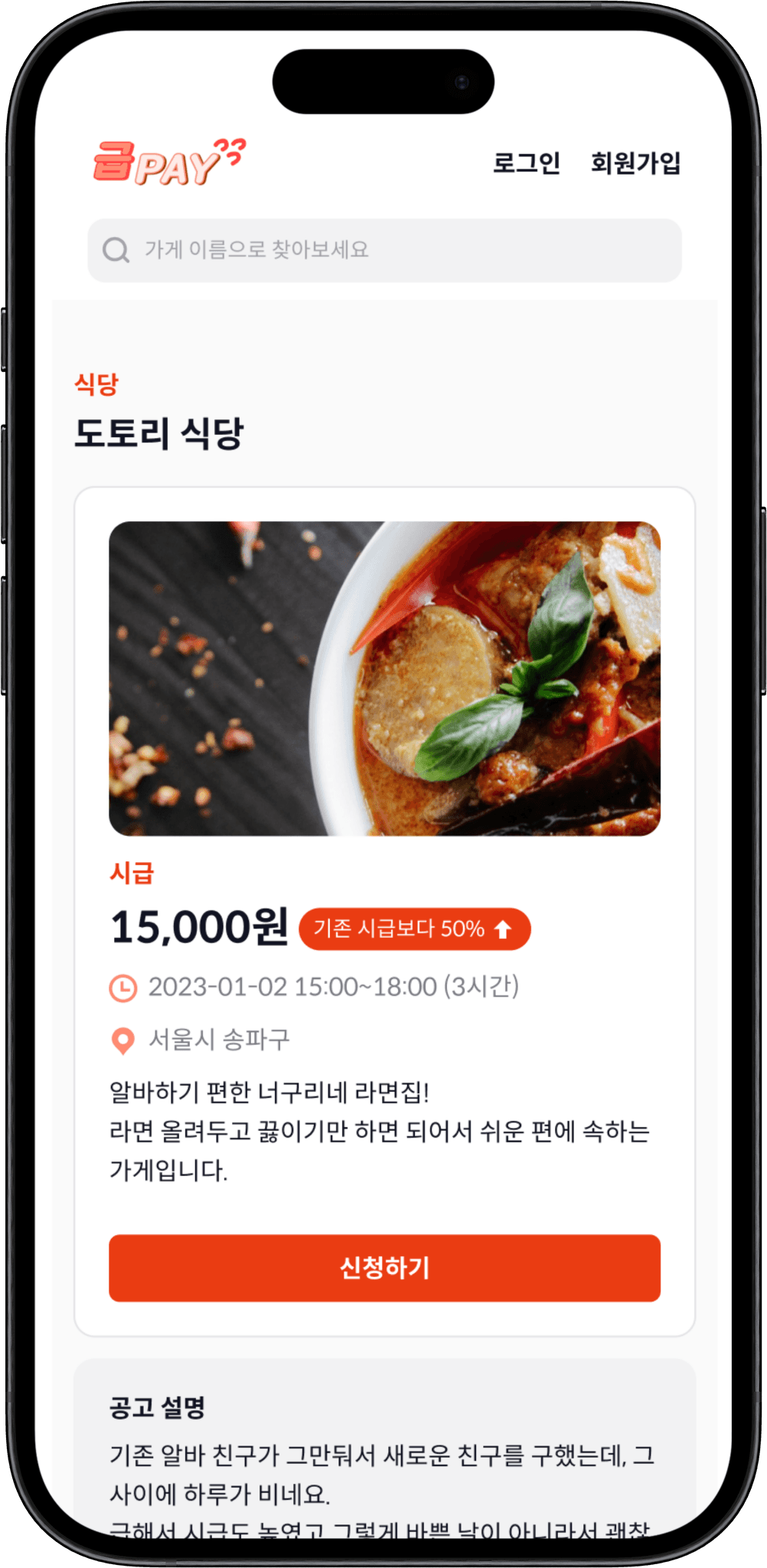Tap the 로그인 link
The width and height of the screenshot is (767, 1568).
pos(526,162)
